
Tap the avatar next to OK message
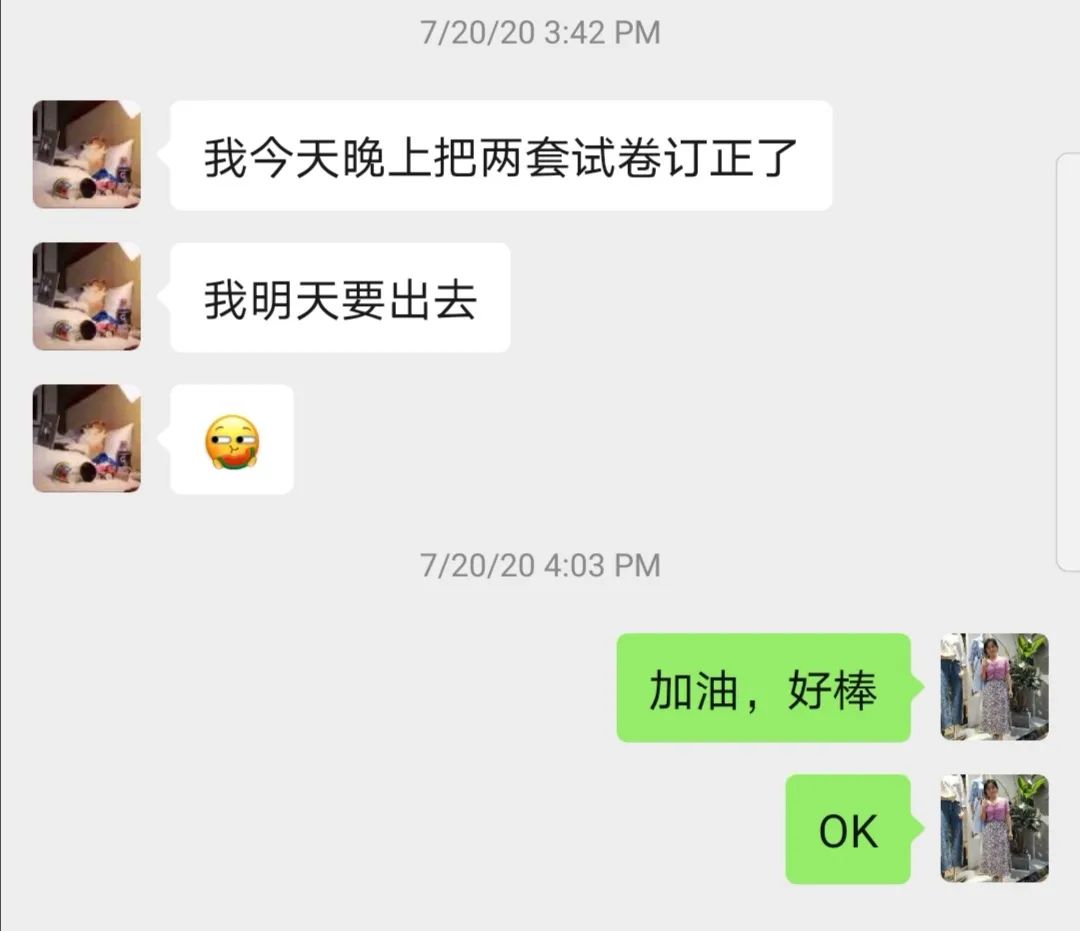tap(994, 829)
